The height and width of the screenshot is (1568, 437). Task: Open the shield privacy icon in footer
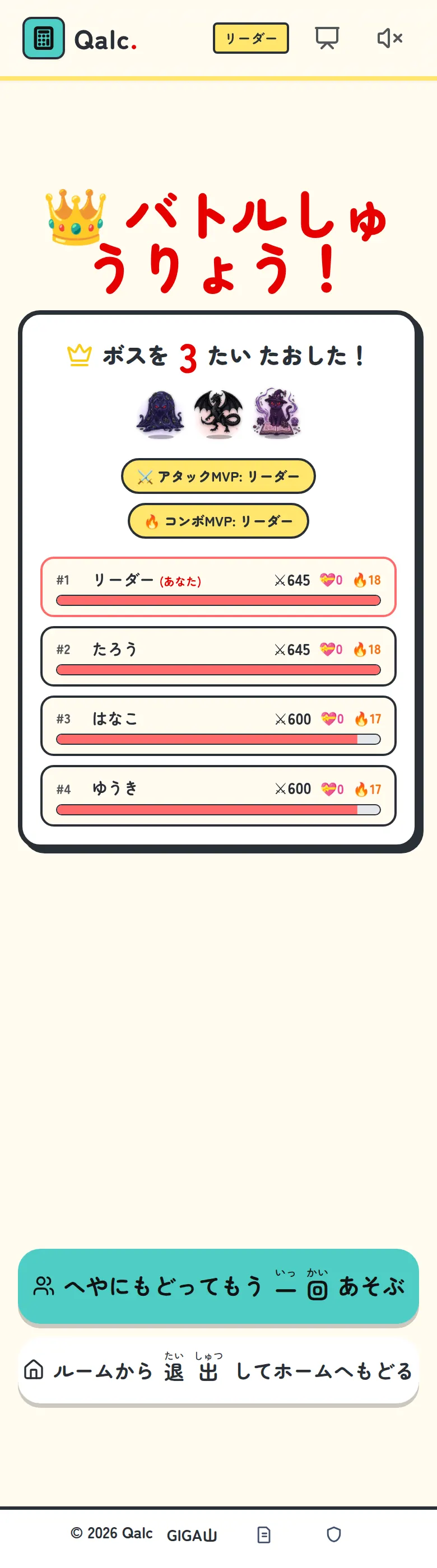tap(333, 1534)
